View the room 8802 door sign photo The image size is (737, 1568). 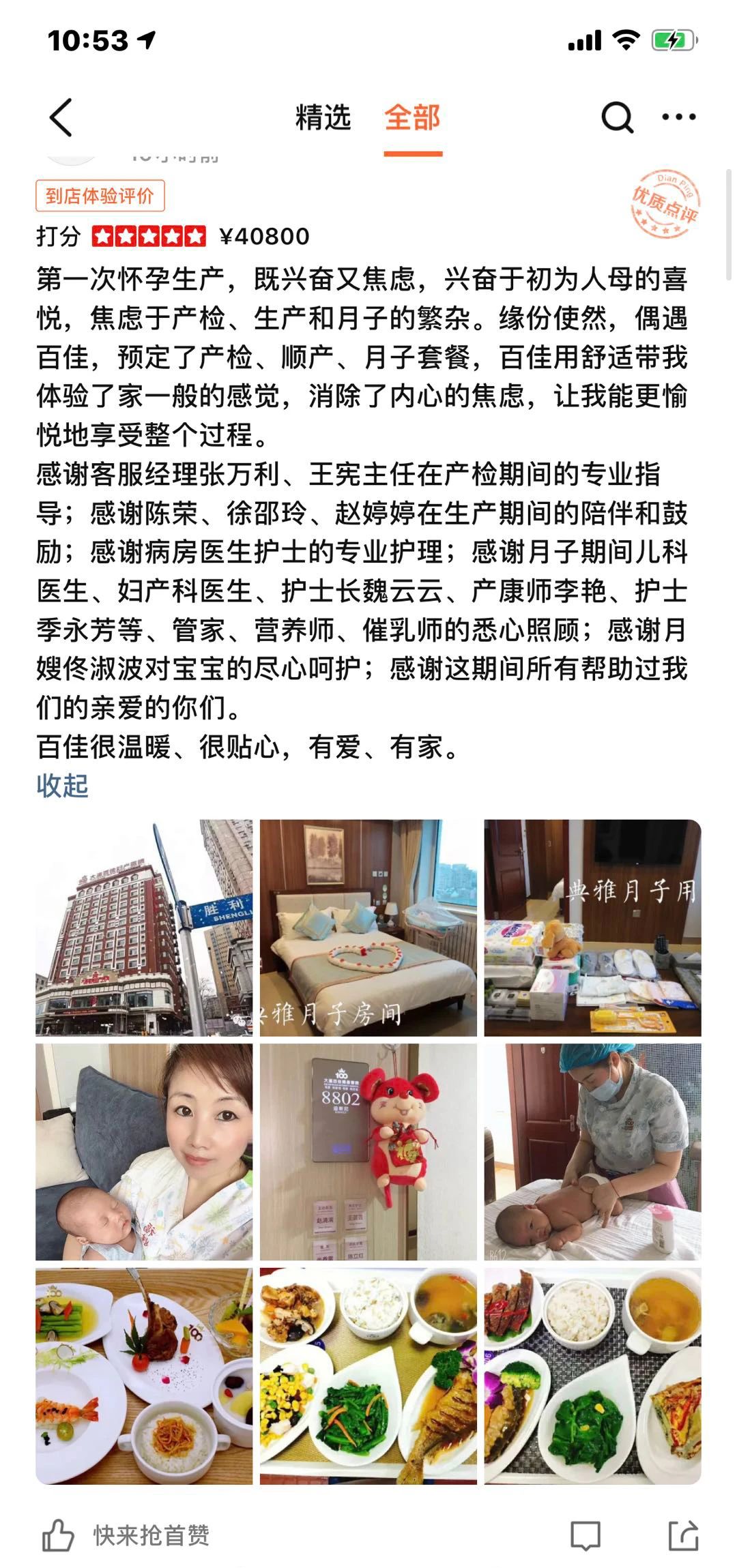click(x=368, y=1151)
